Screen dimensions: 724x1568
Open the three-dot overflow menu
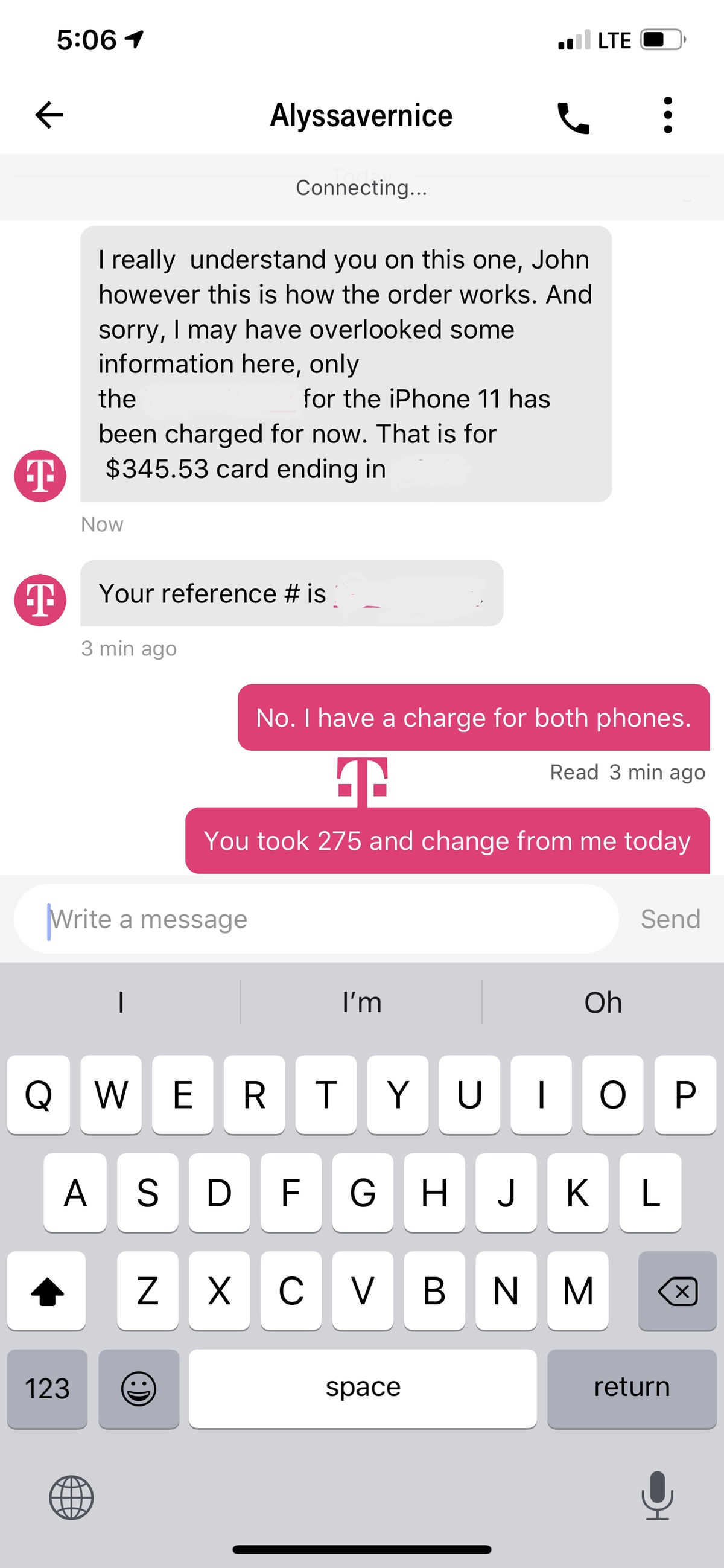click(667, 115)
